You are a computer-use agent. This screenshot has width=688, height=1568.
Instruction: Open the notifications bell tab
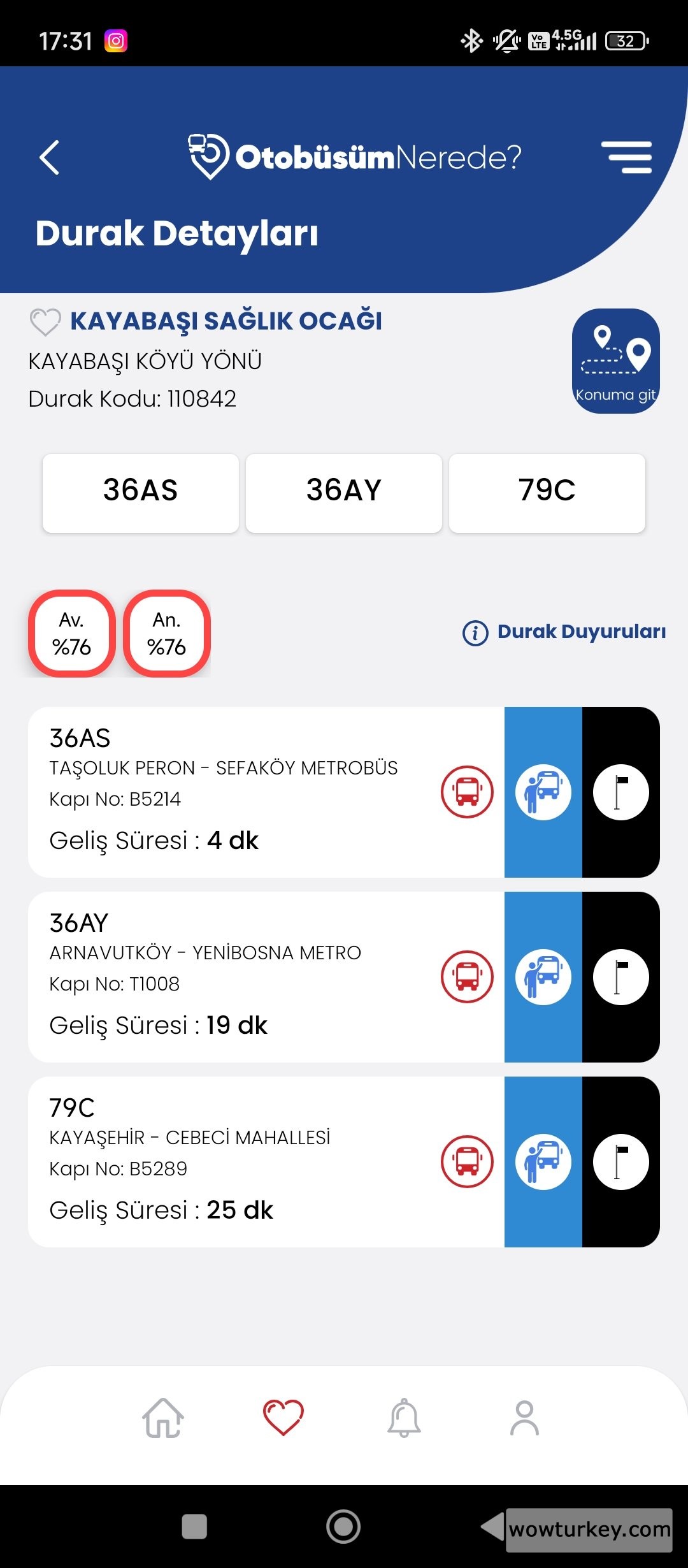pyautogui.click(x=404, y=1418)
